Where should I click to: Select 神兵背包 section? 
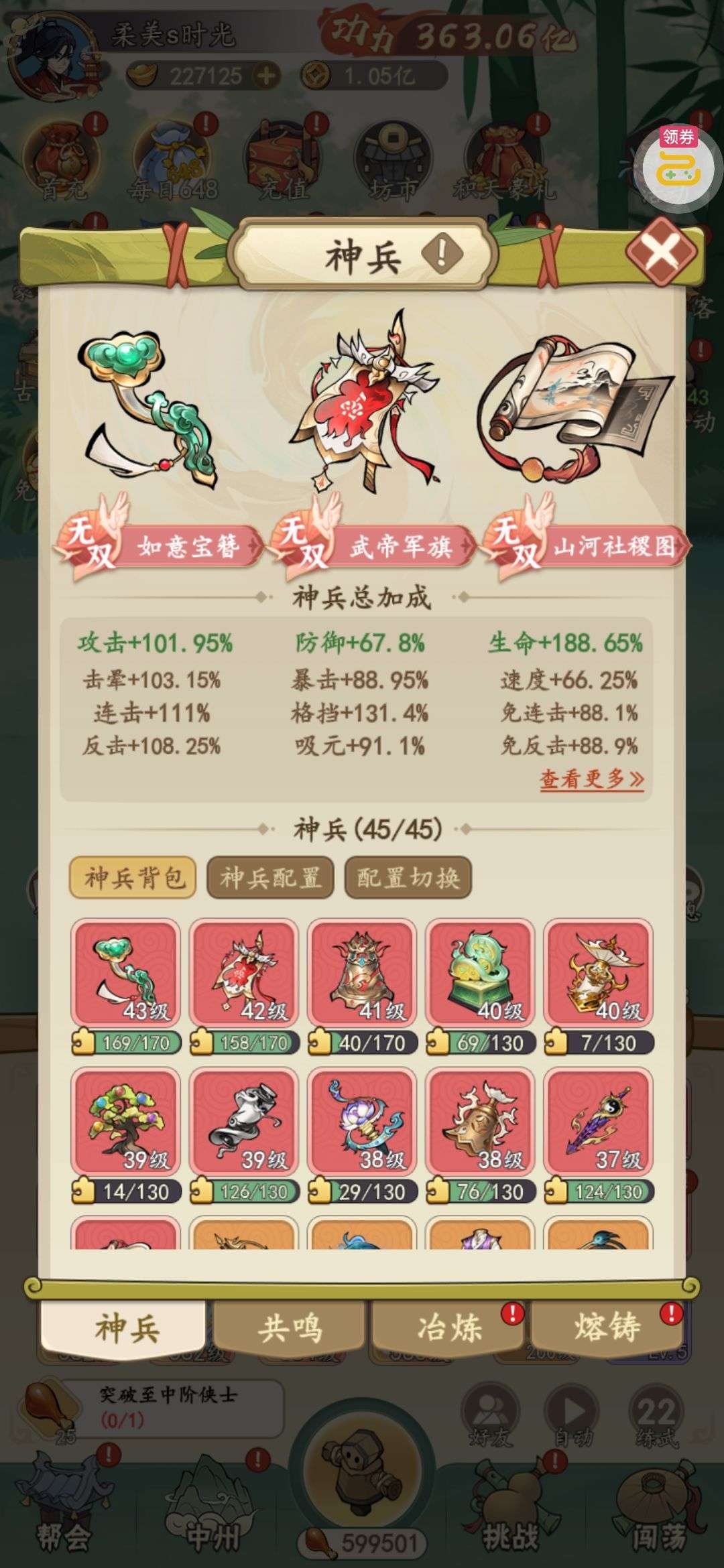tap(133, 877)
